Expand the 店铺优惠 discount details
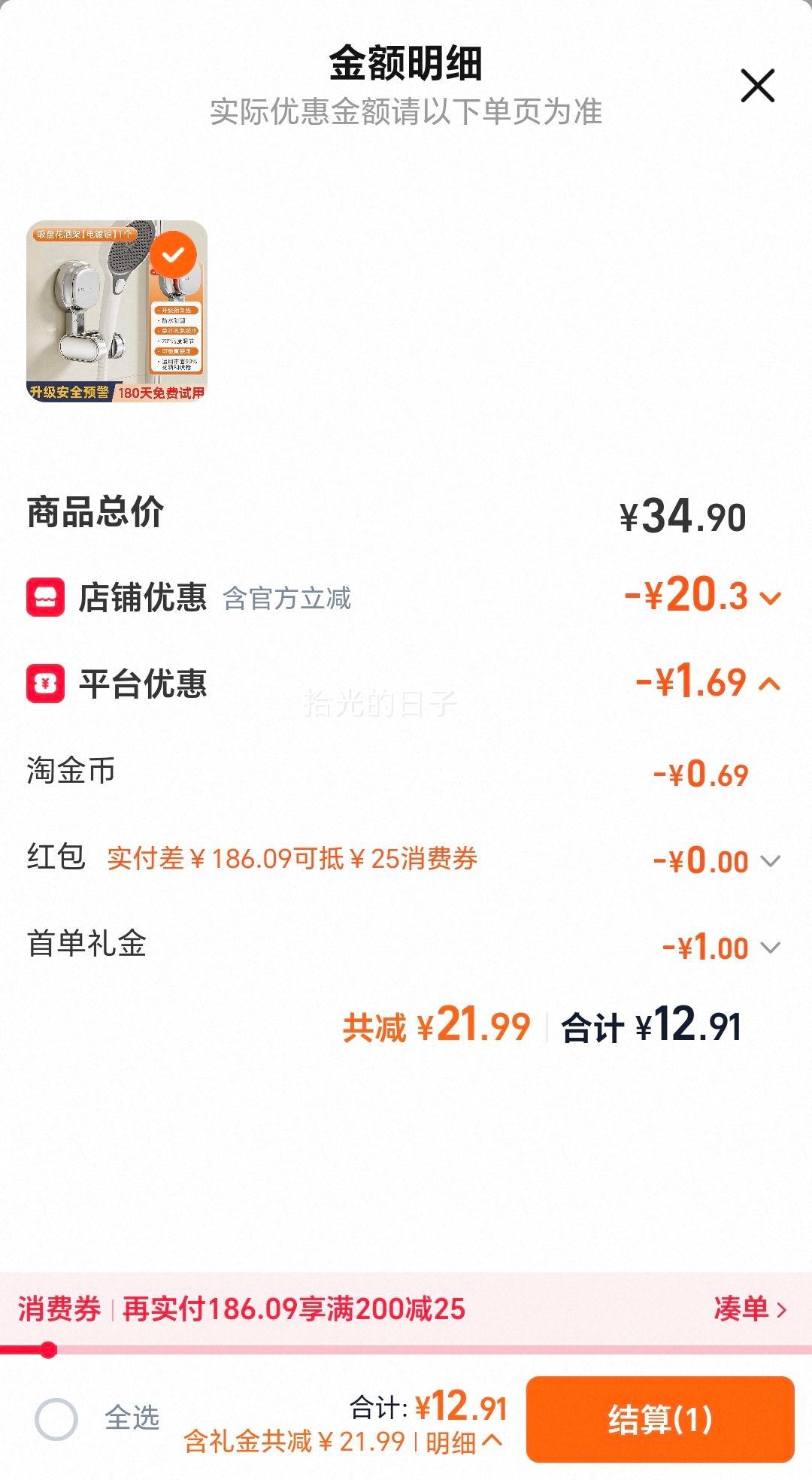Screen dimensions: 812x1480 pyautogui.click(x=768, y=596)
